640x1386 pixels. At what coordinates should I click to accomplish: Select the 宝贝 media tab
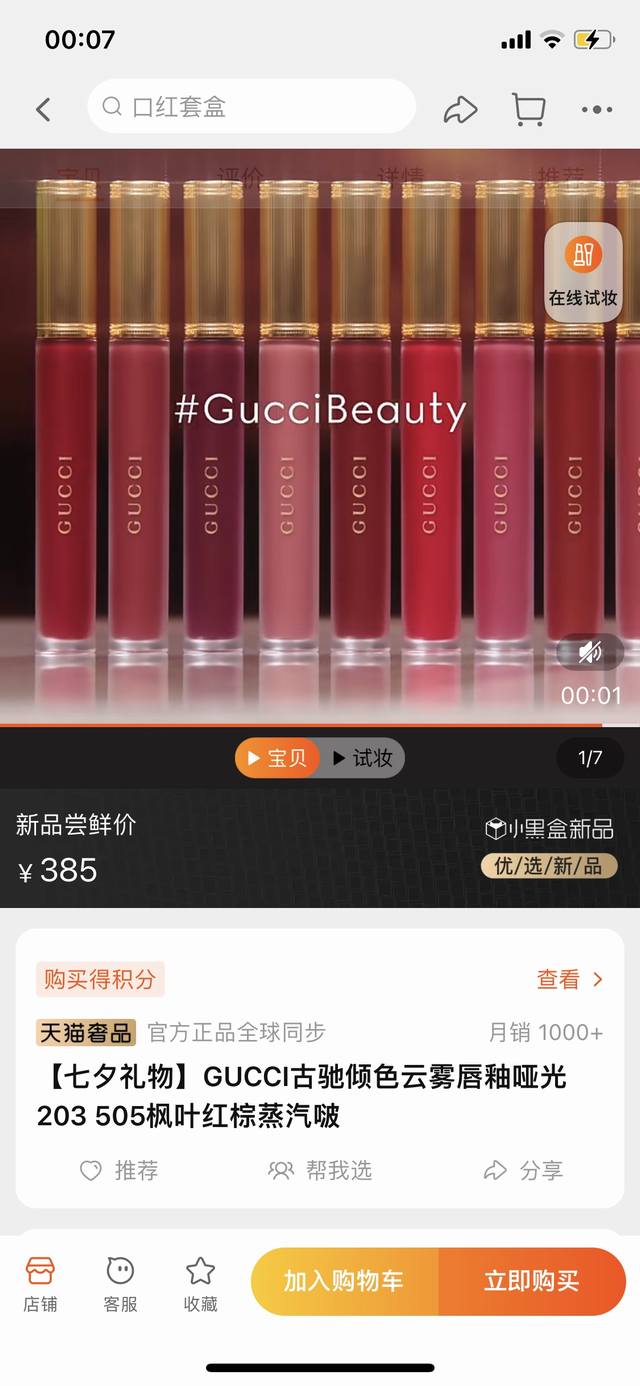(x=277, y=758)
